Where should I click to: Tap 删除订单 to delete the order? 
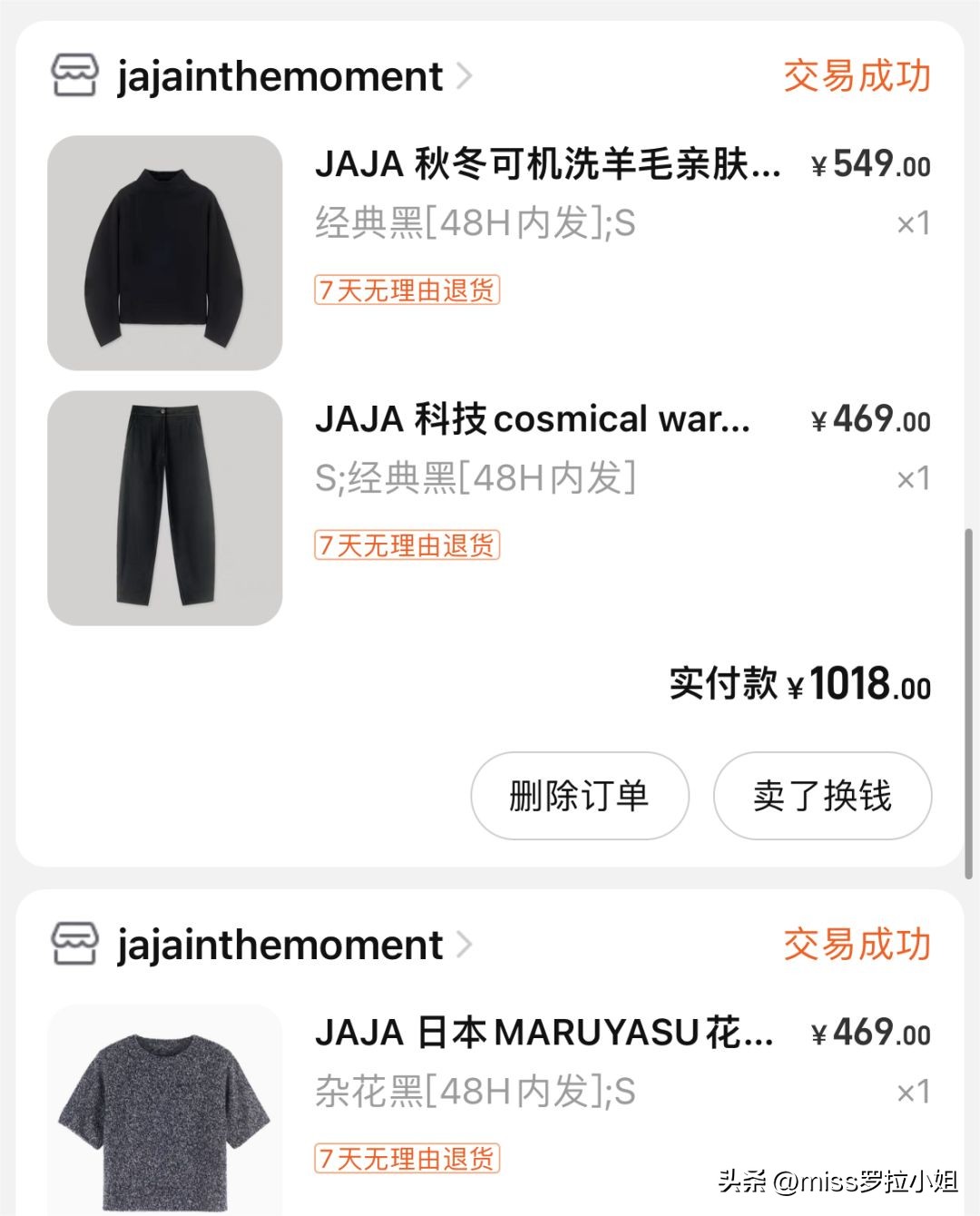[578, 795]
